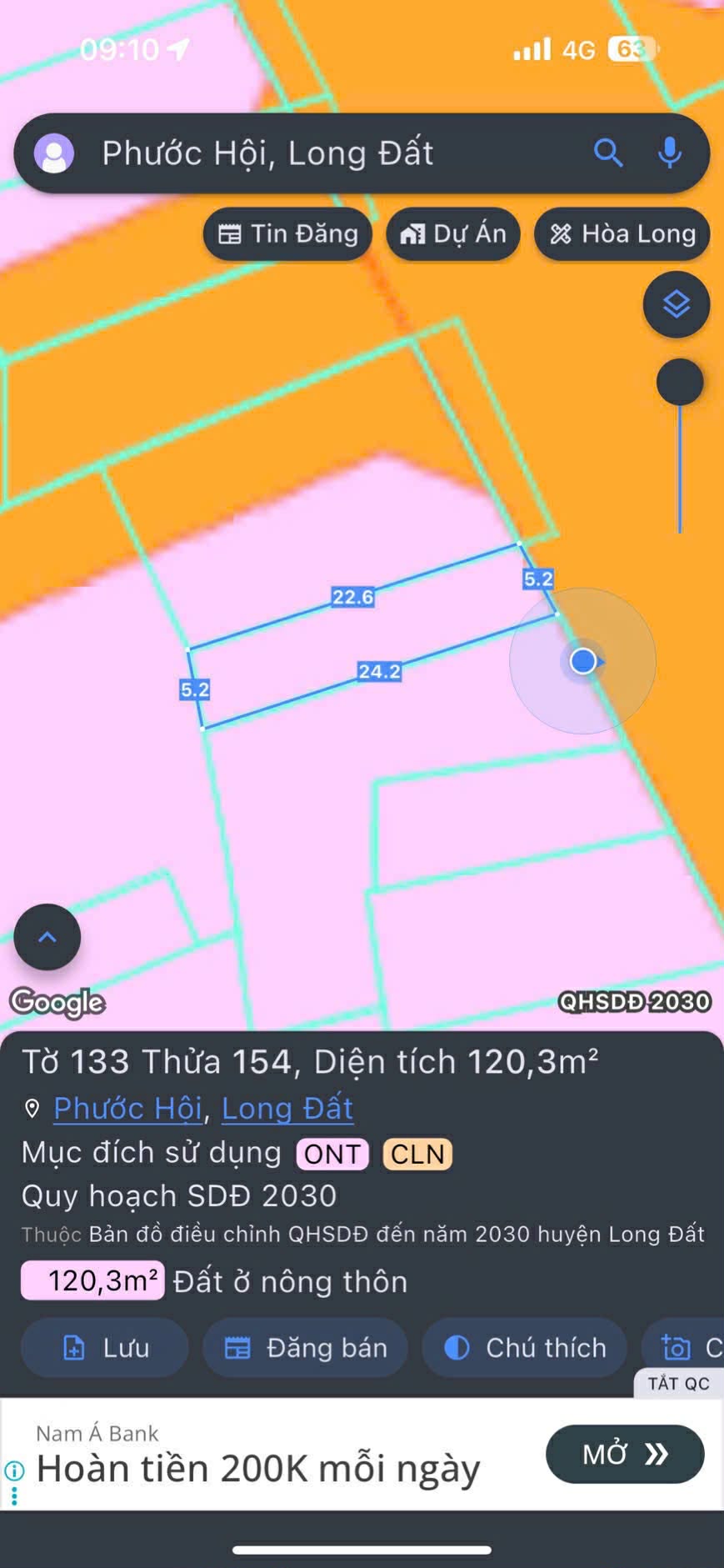Tap the map overlay opacity slider handle
This screenshot has height=1568, width=724.
coord(680,383)
